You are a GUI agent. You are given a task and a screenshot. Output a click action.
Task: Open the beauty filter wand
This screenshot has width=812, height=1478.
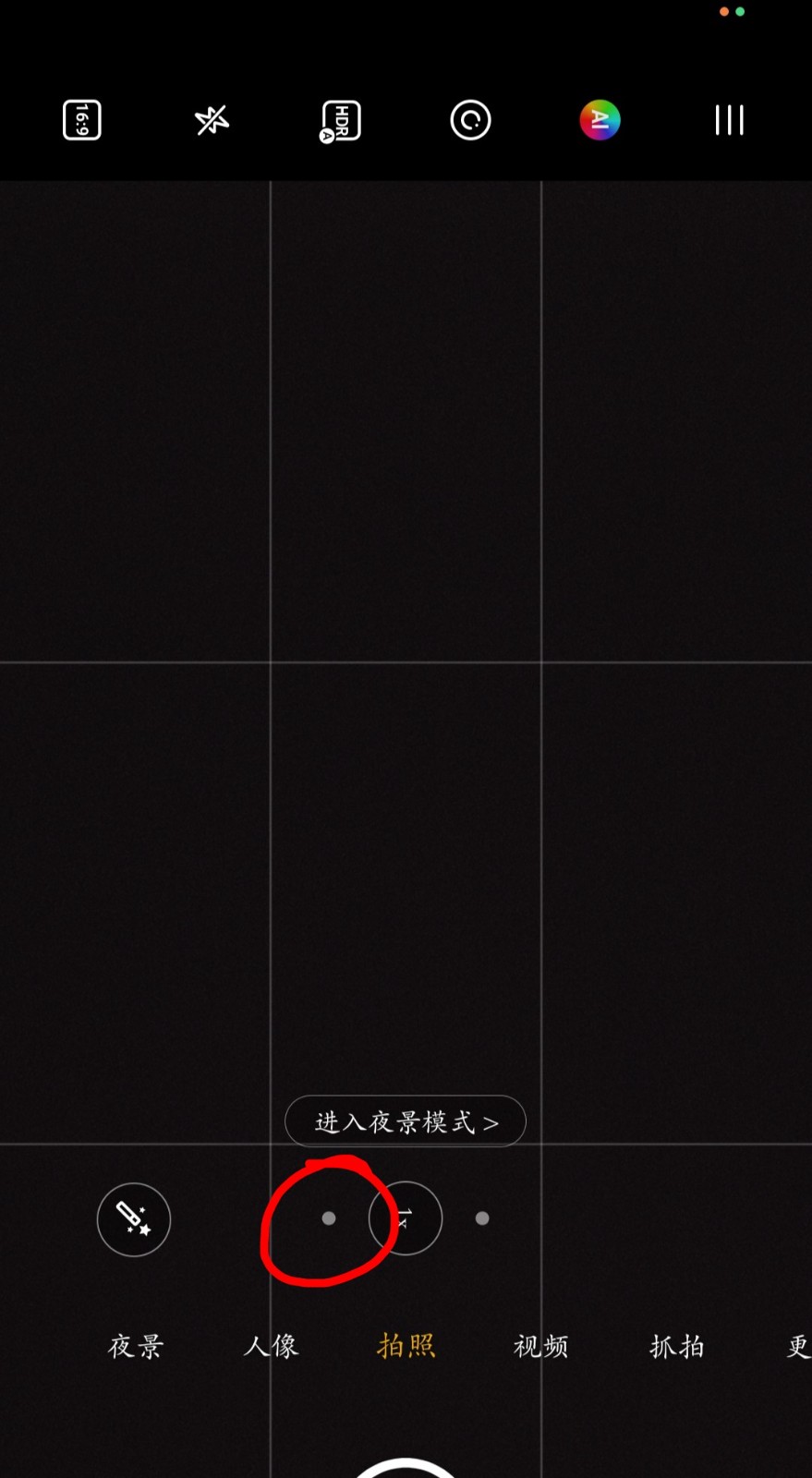134,1219
